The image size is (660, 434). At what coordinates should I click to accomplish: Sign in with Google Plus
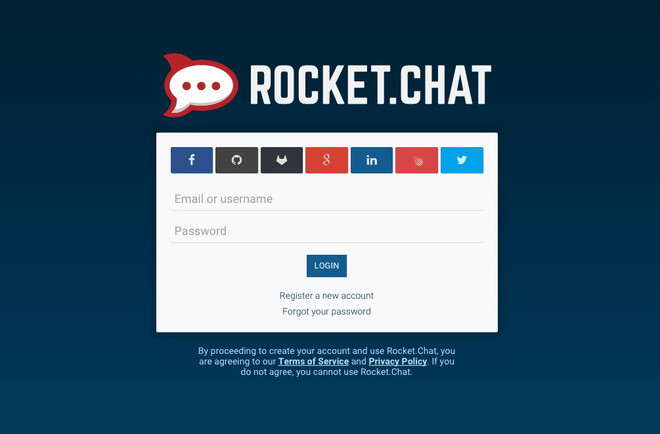click(326, 160)
